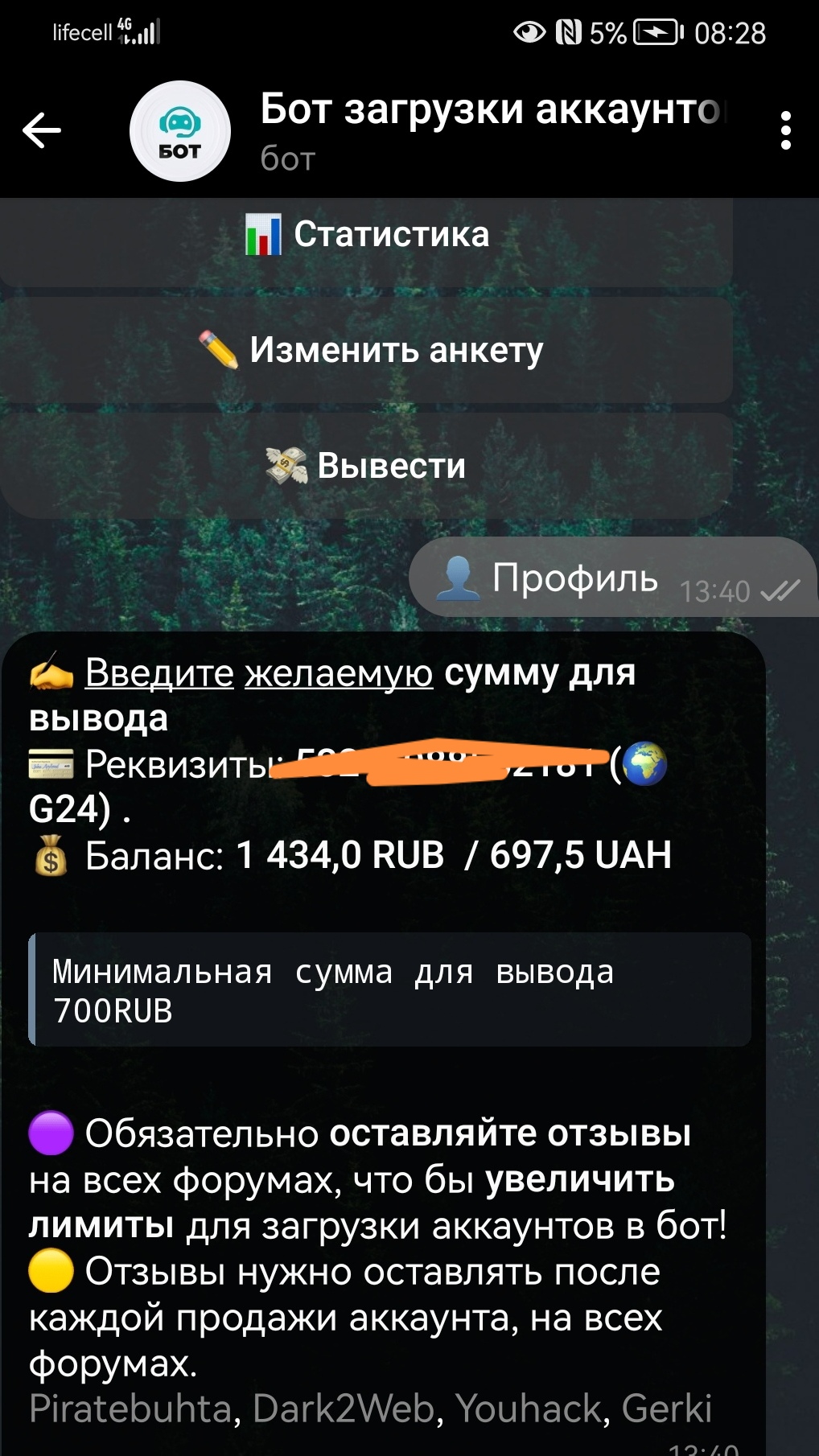Choose the Вывести withdrawal button
This screenshot has height=1456, width=819.
tap(367, 466)
